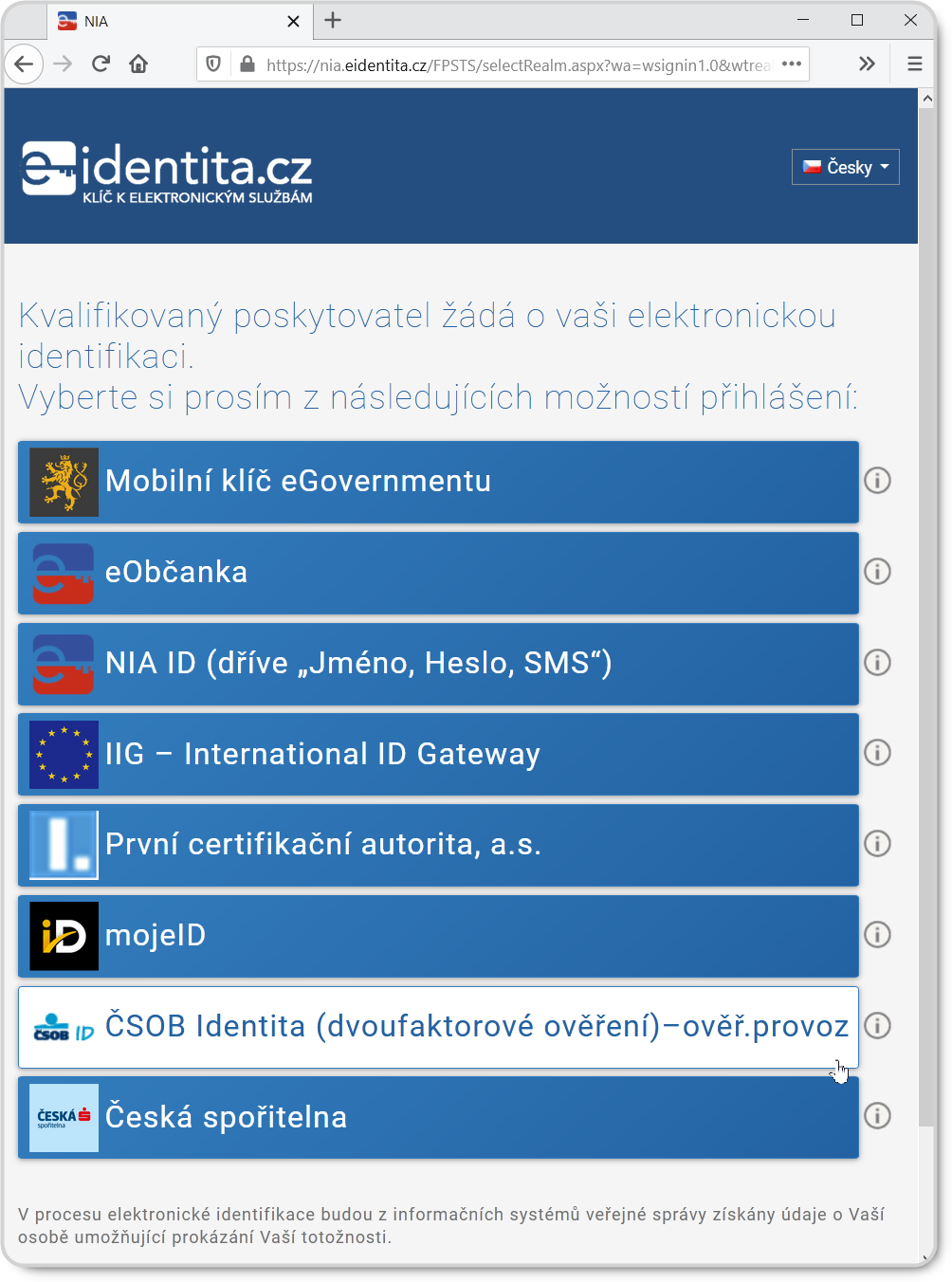The width and height of the screenshot is (952, 1282).
Task: Show info about Mobilní klíč eGovernmentu
Action: tap(877, 481)
